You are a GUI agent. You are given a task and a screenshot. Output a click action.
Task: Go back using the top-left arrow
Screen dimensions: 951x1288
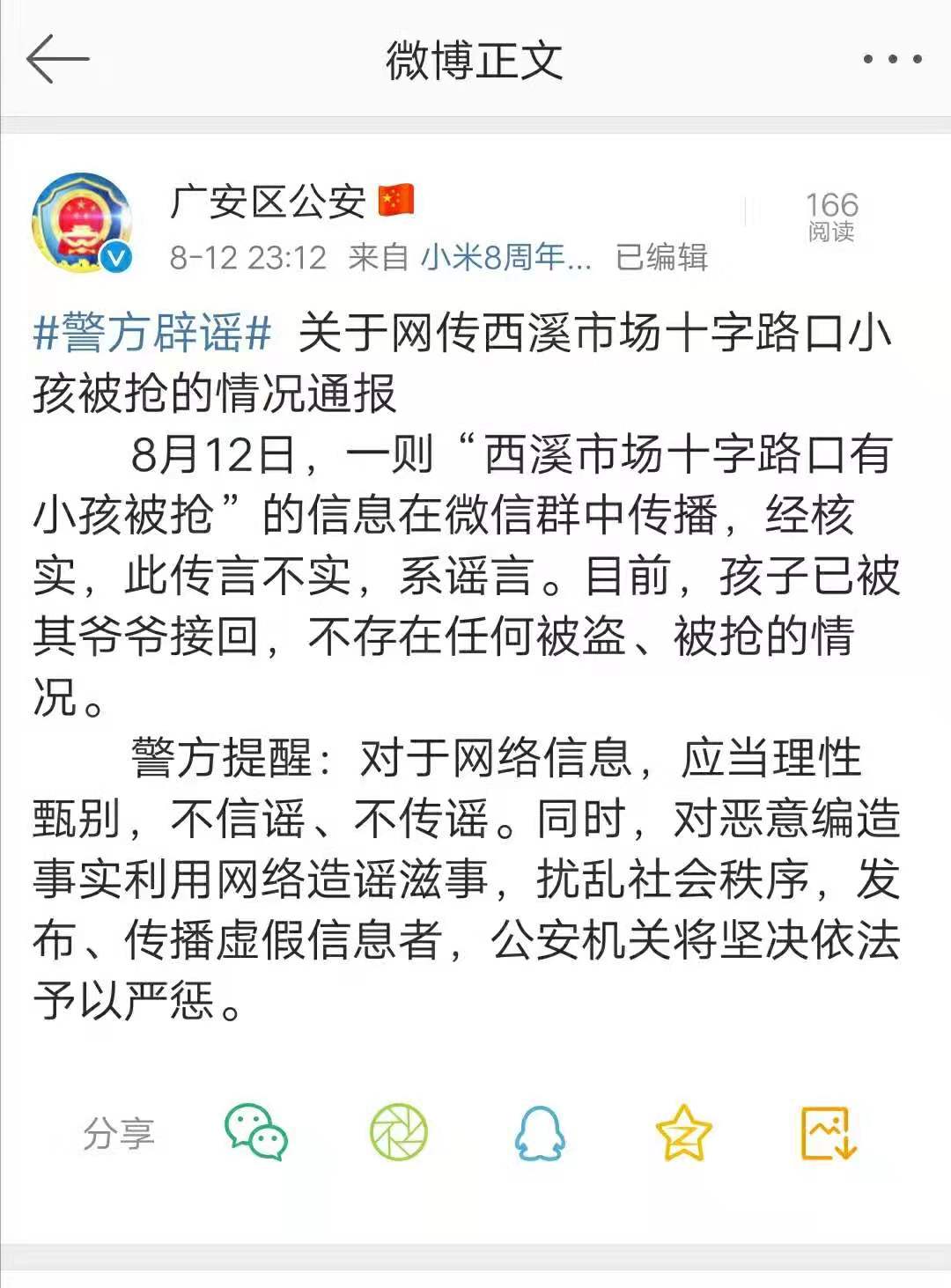[x=58, y=60]
